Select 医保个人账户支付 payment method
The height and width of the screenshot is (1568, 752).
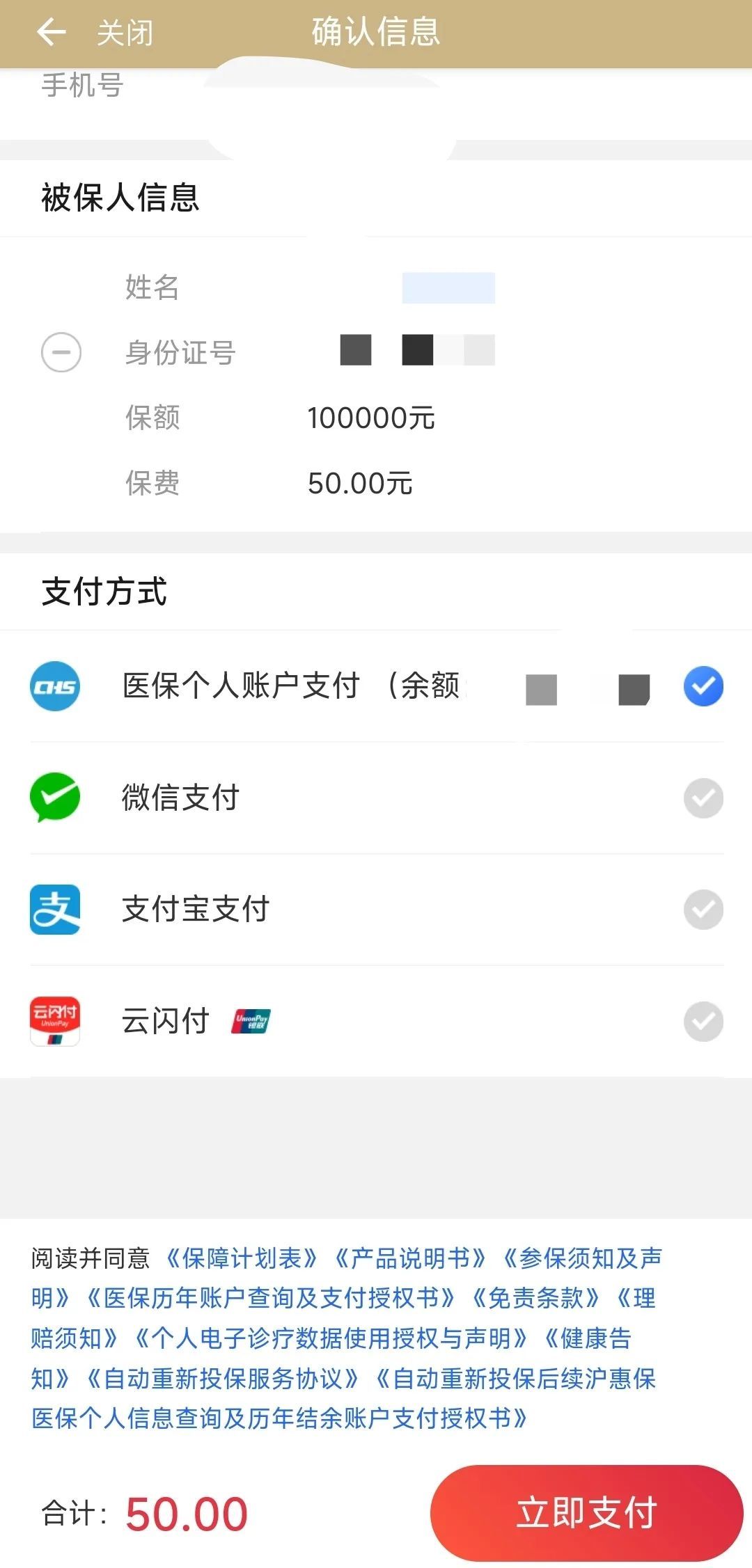coord(376,686)
